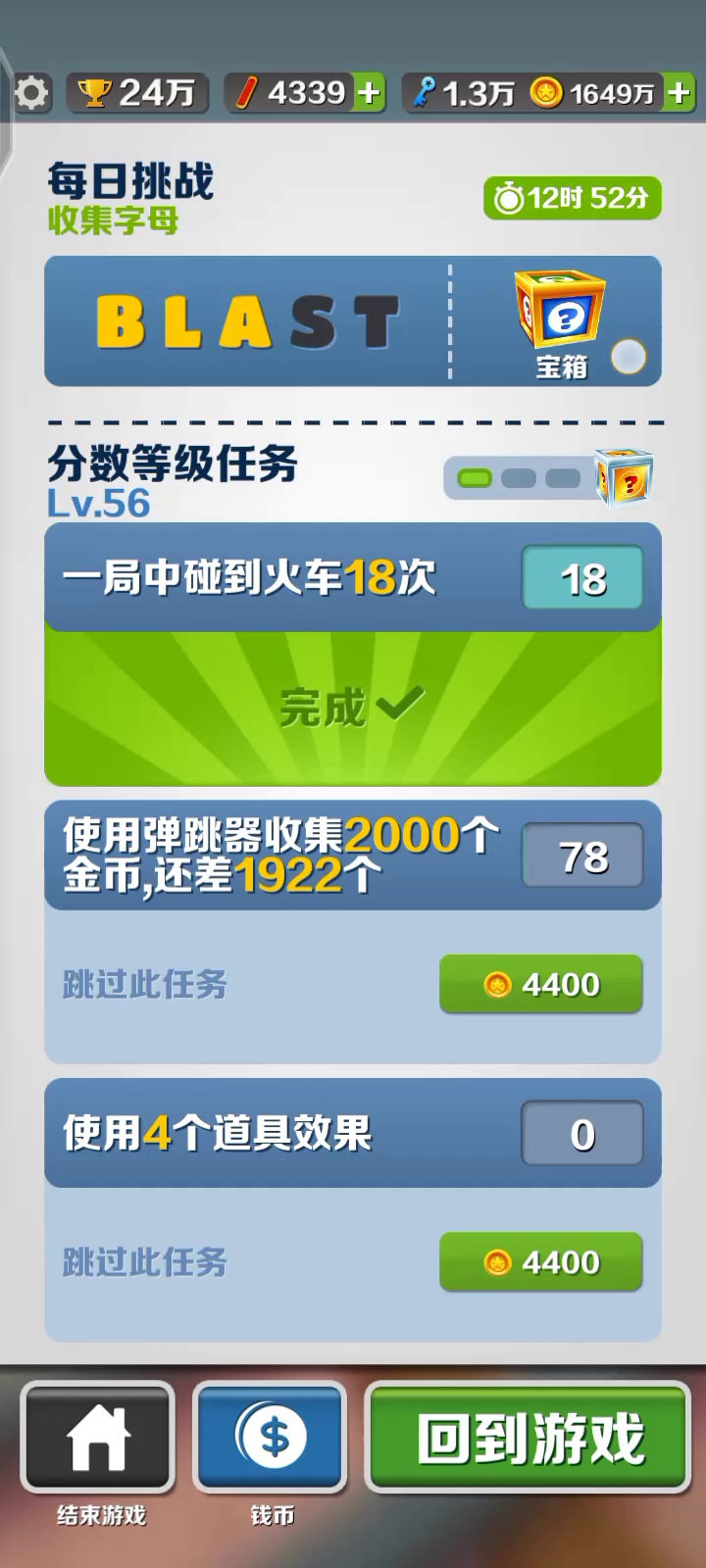The height and width of the screenshot is (1568, 706).
Task: Open the settings gear icon
Action: tap(31, 94)
